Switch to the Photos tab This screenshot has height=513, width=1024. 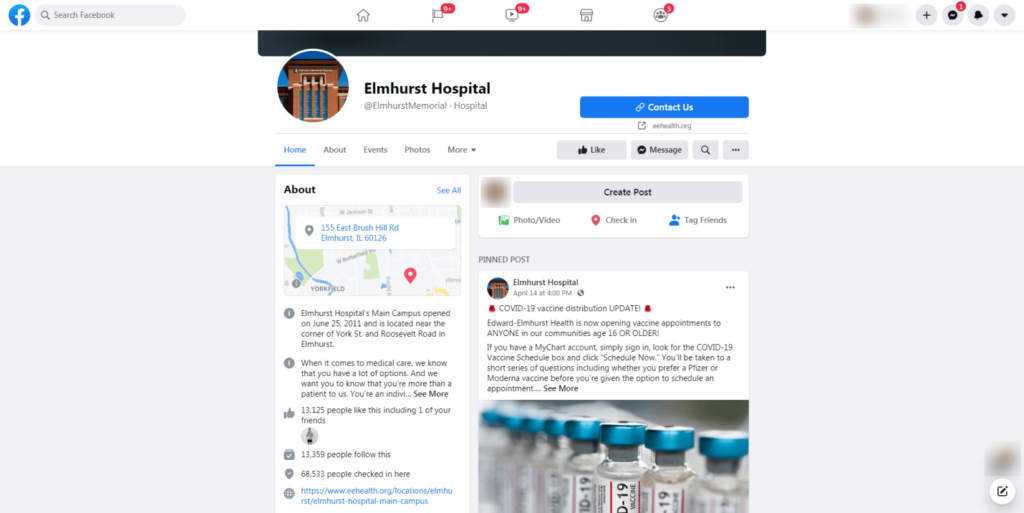(417, 150)
